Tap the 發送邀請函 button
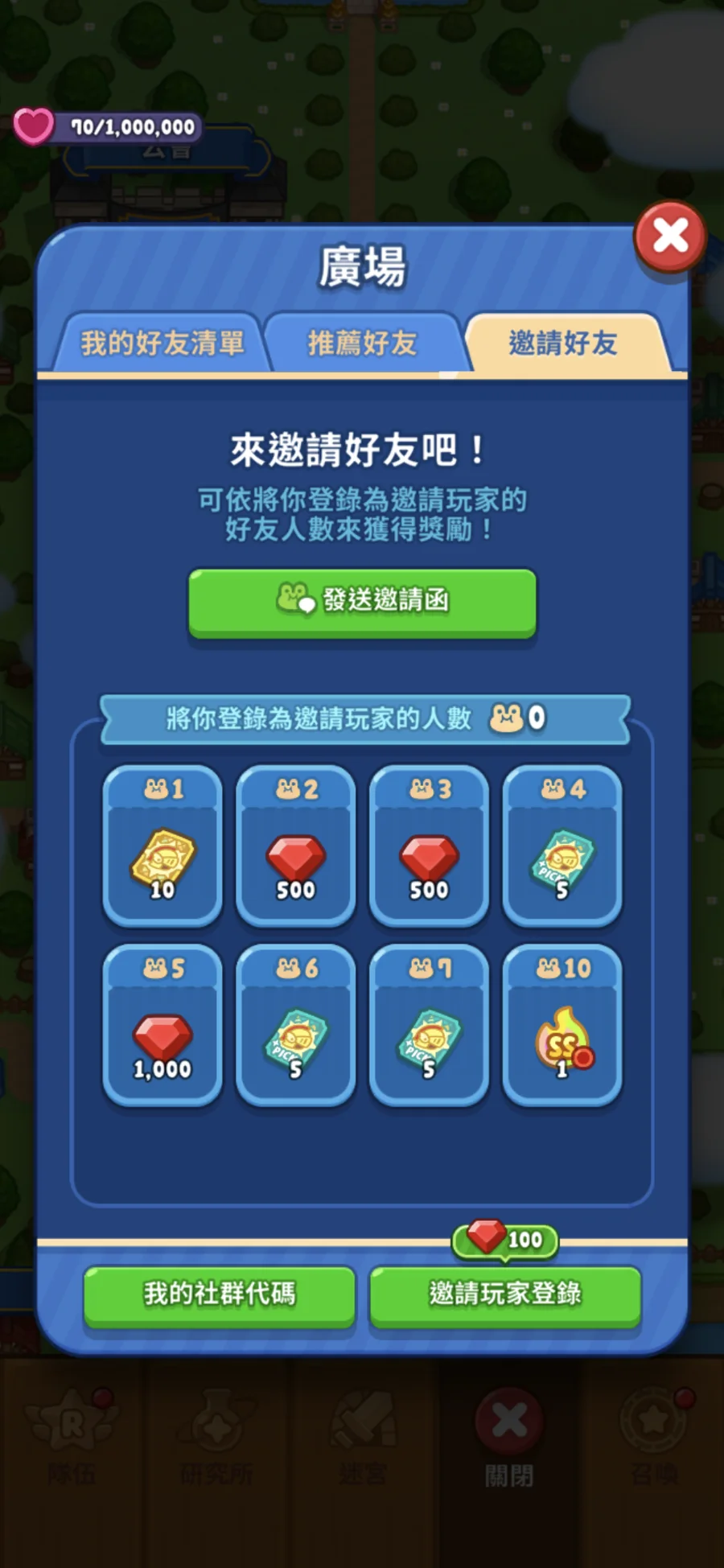The image size is (724, 1568). coord(362,601)
